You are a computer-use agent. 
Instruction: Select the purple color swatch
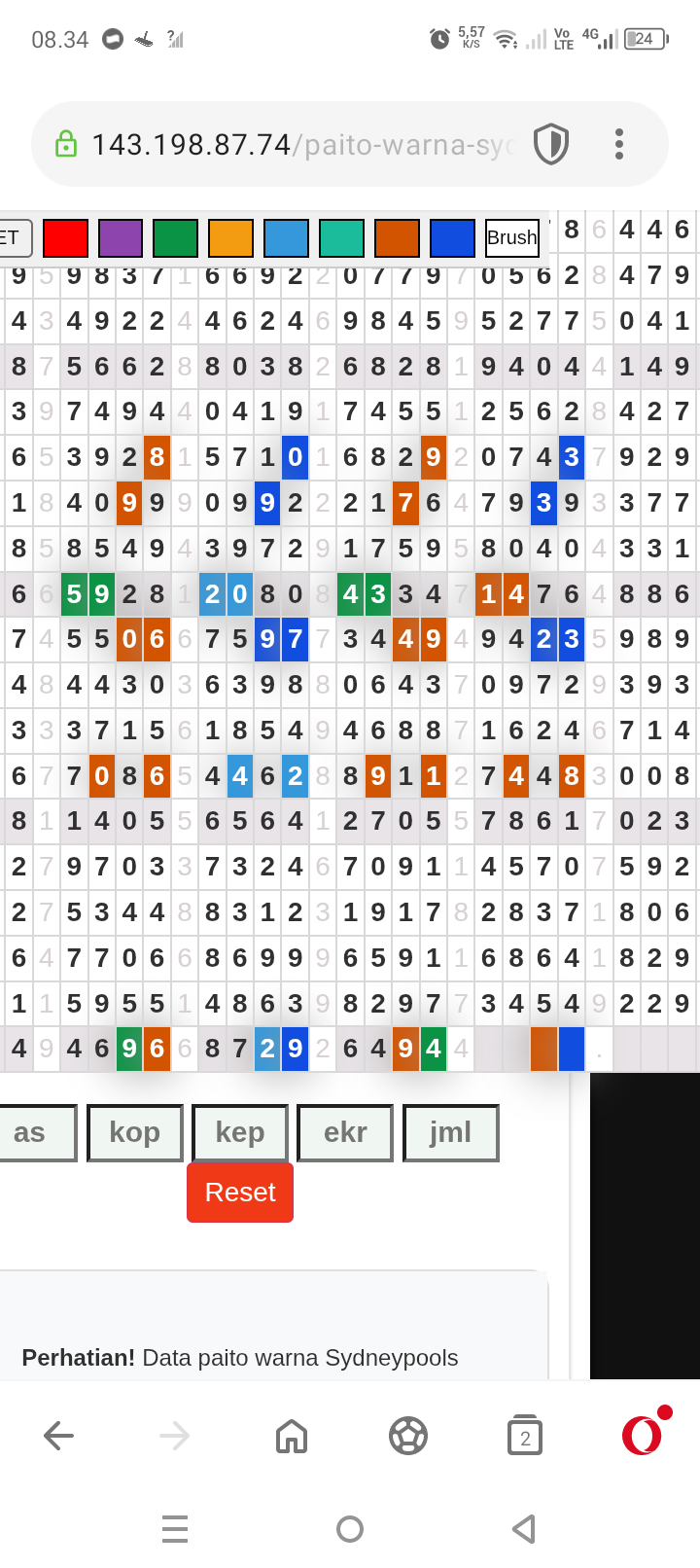[121, 237]
